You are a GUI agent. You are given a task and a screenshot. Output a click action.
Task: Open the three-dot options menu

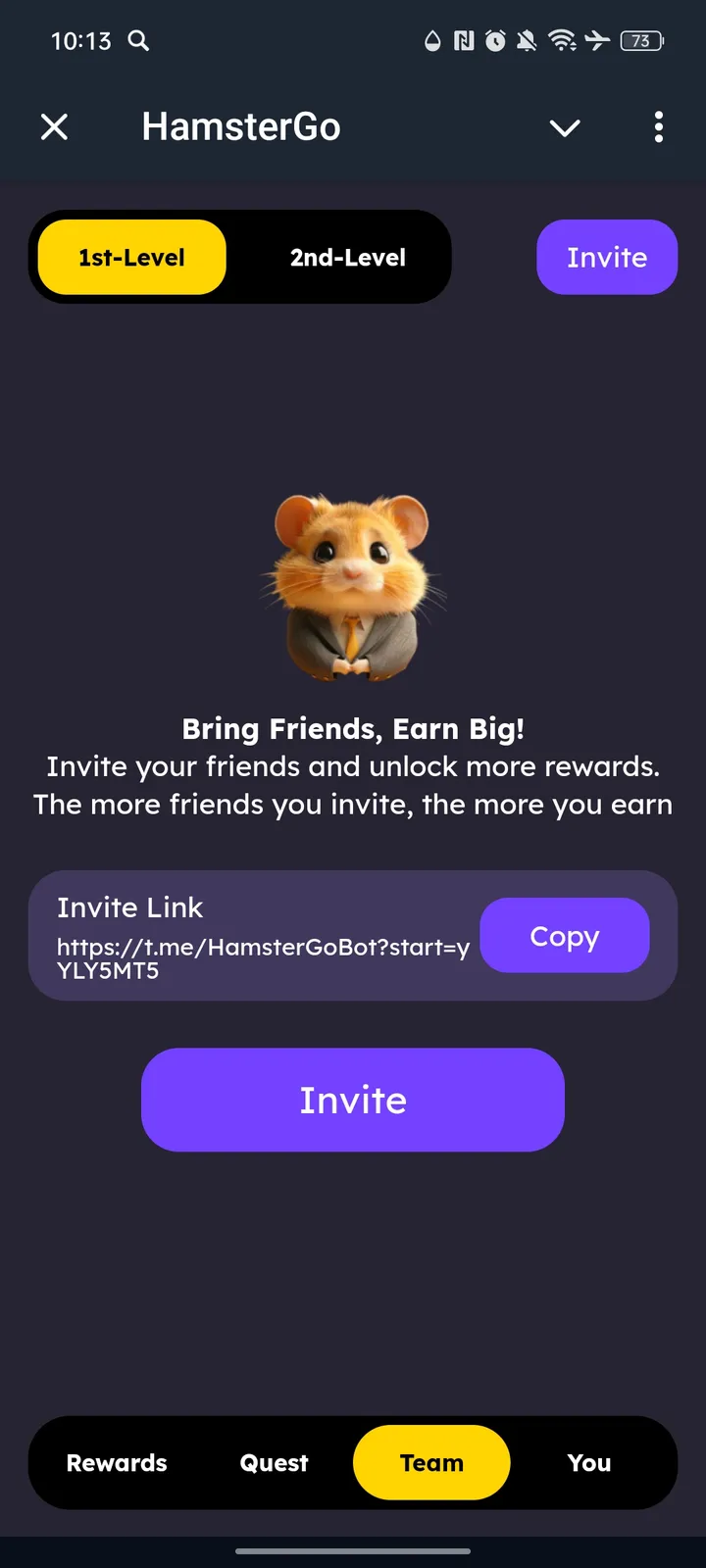(x=658, y=127)
